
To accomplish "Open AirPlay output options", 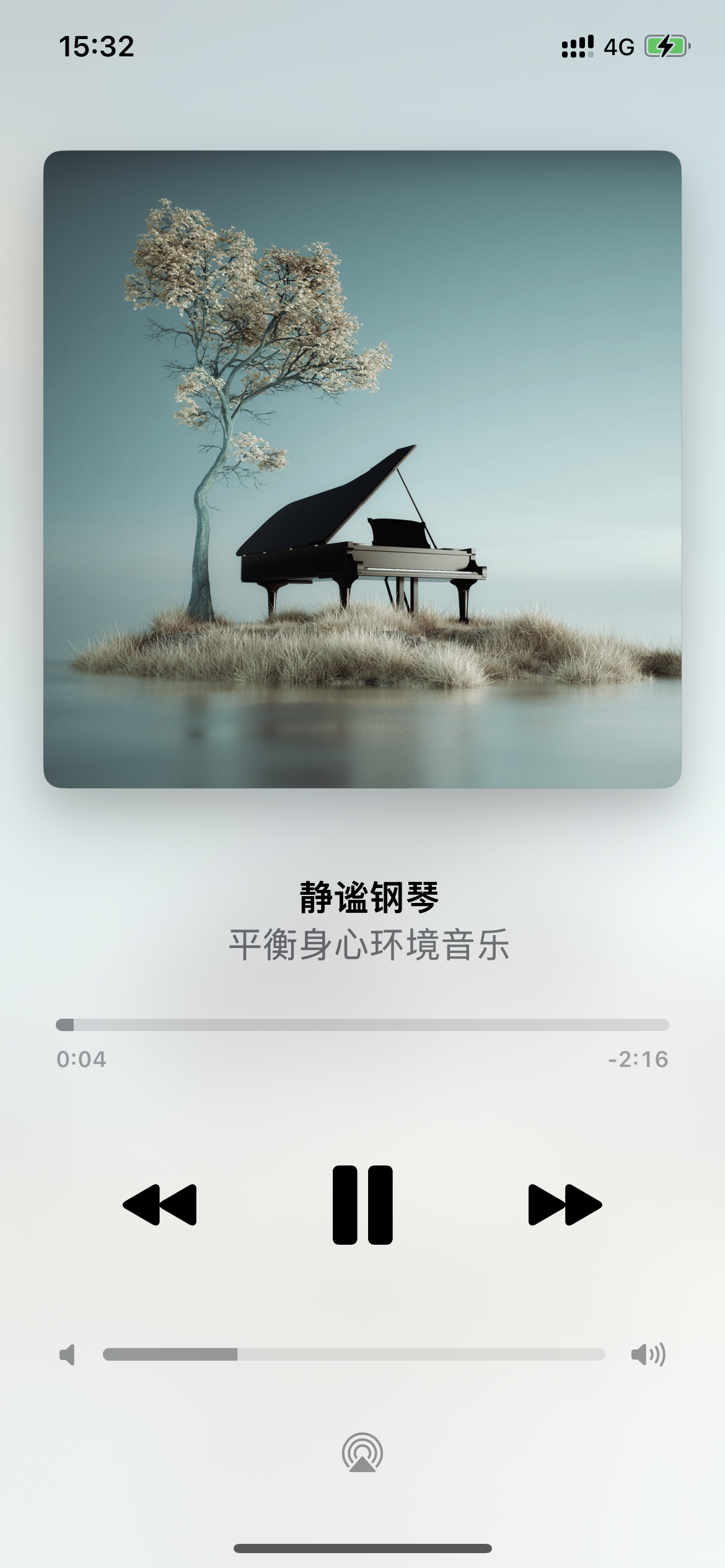I will (x=362, y=1453).
